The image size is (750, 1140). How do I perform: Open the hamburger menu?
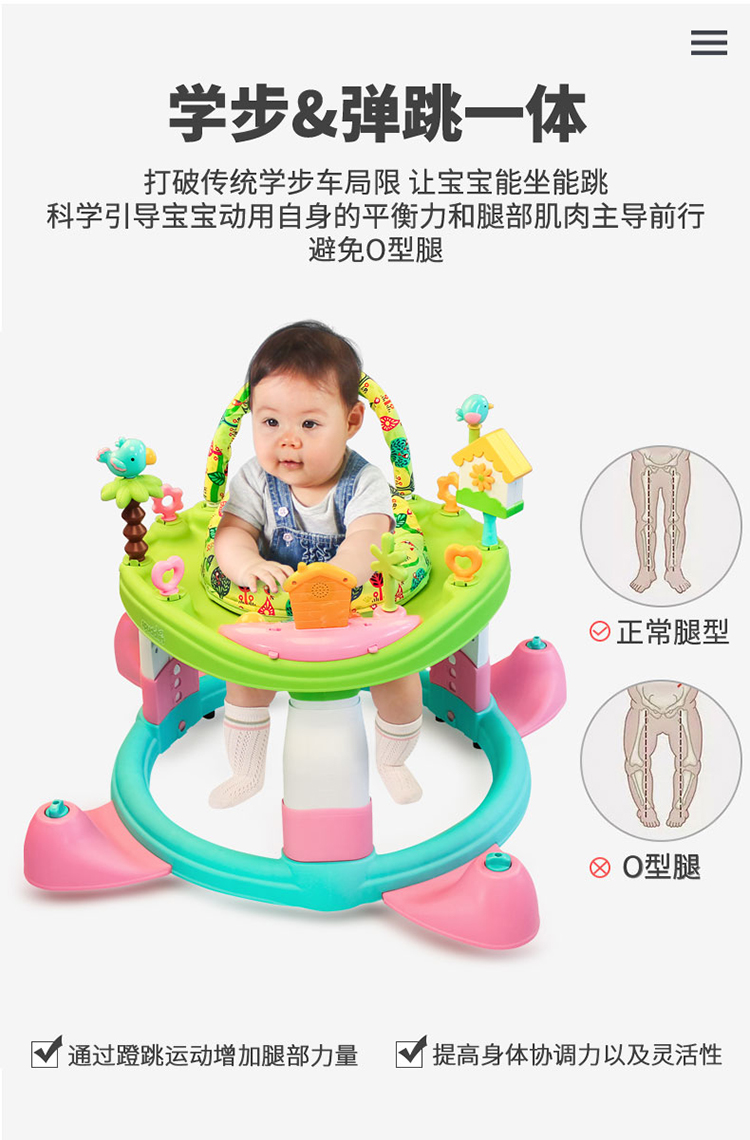point(709,42)
